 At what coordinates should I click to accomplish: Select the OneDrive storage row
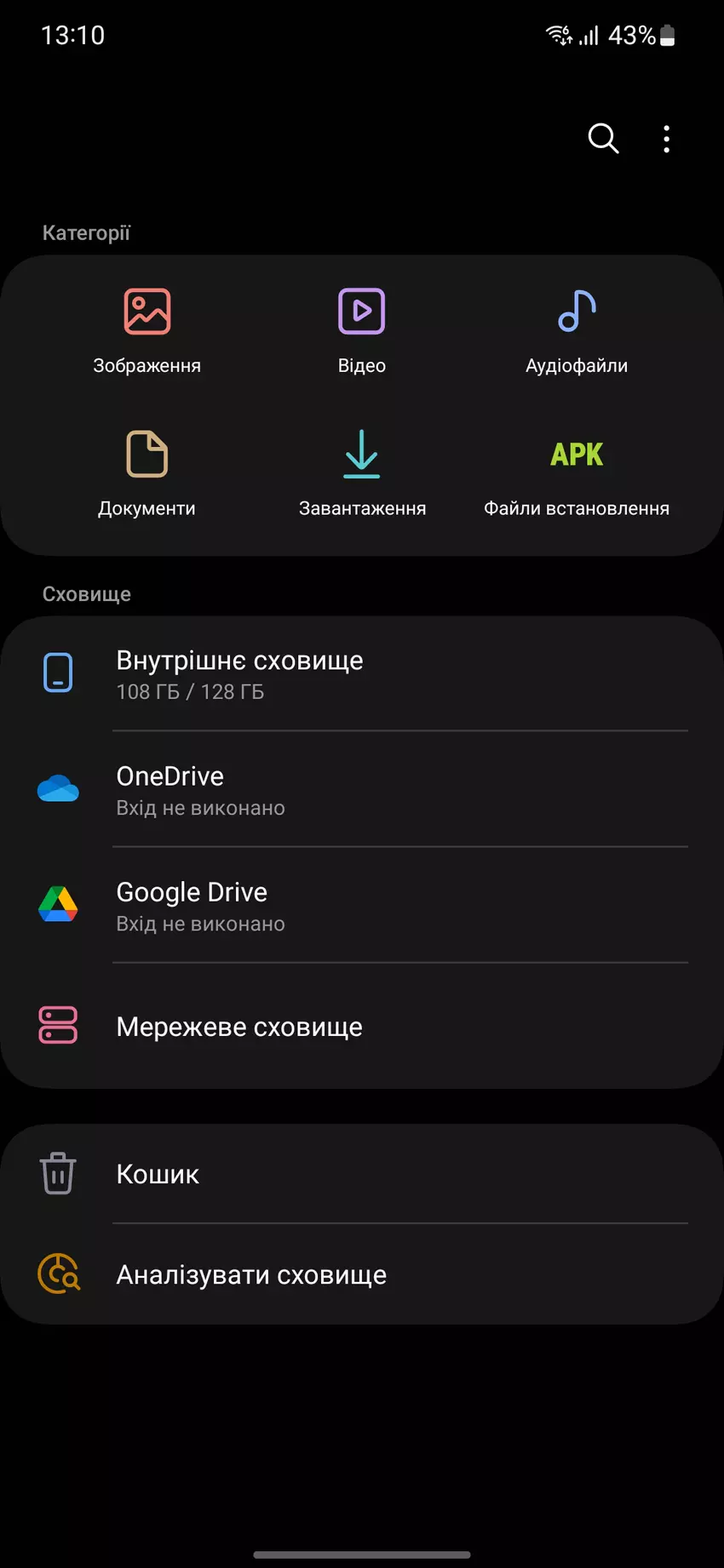pos(362,789)
